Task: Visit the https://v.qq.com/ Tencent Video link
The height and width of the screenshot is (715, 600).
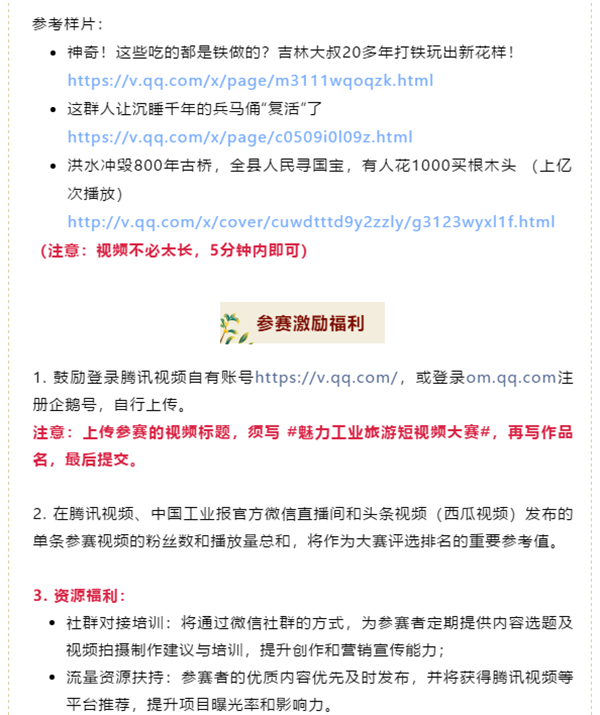Action: (328, 378)
